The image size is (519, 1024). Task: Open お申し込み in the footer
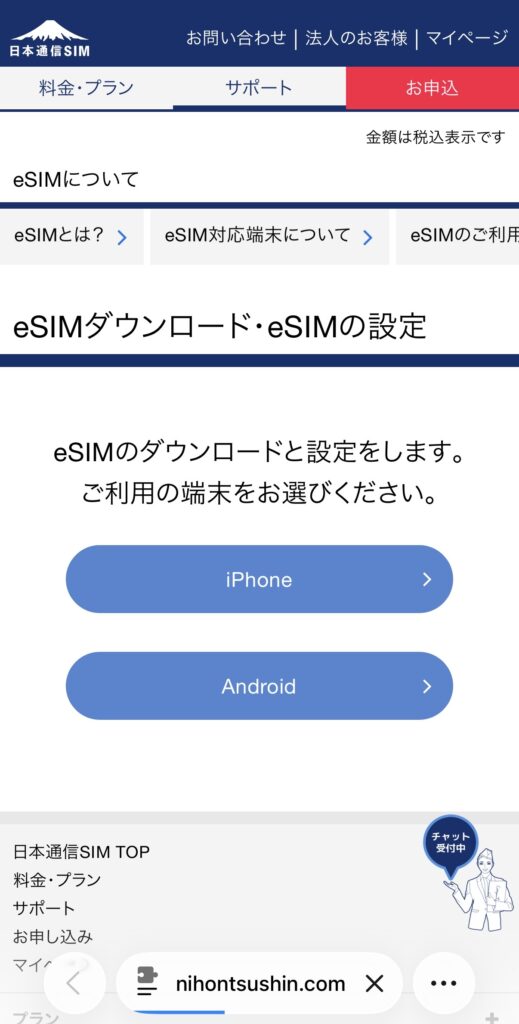[x=53, y=936]
